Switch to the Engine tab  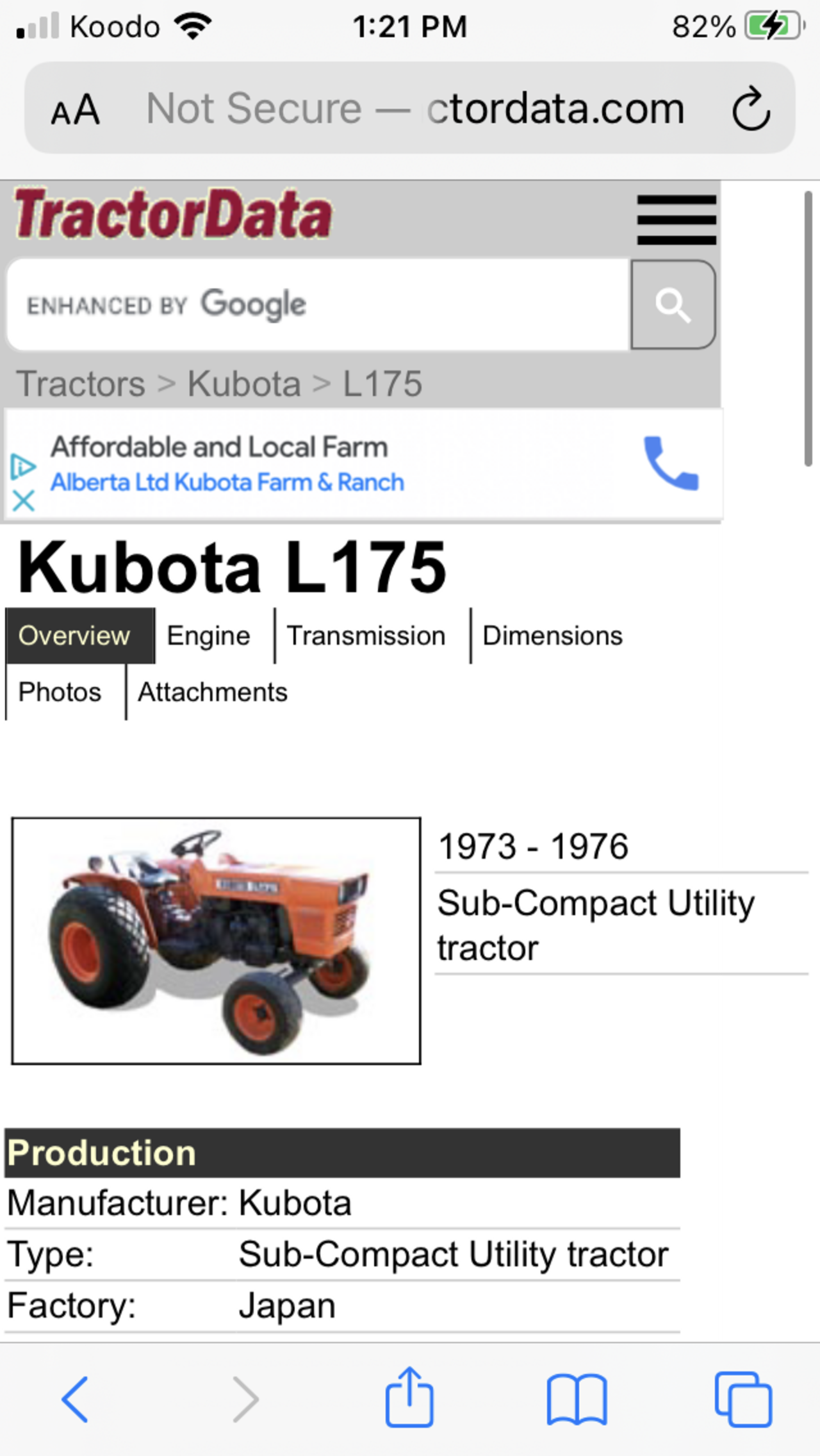(208, 636)
